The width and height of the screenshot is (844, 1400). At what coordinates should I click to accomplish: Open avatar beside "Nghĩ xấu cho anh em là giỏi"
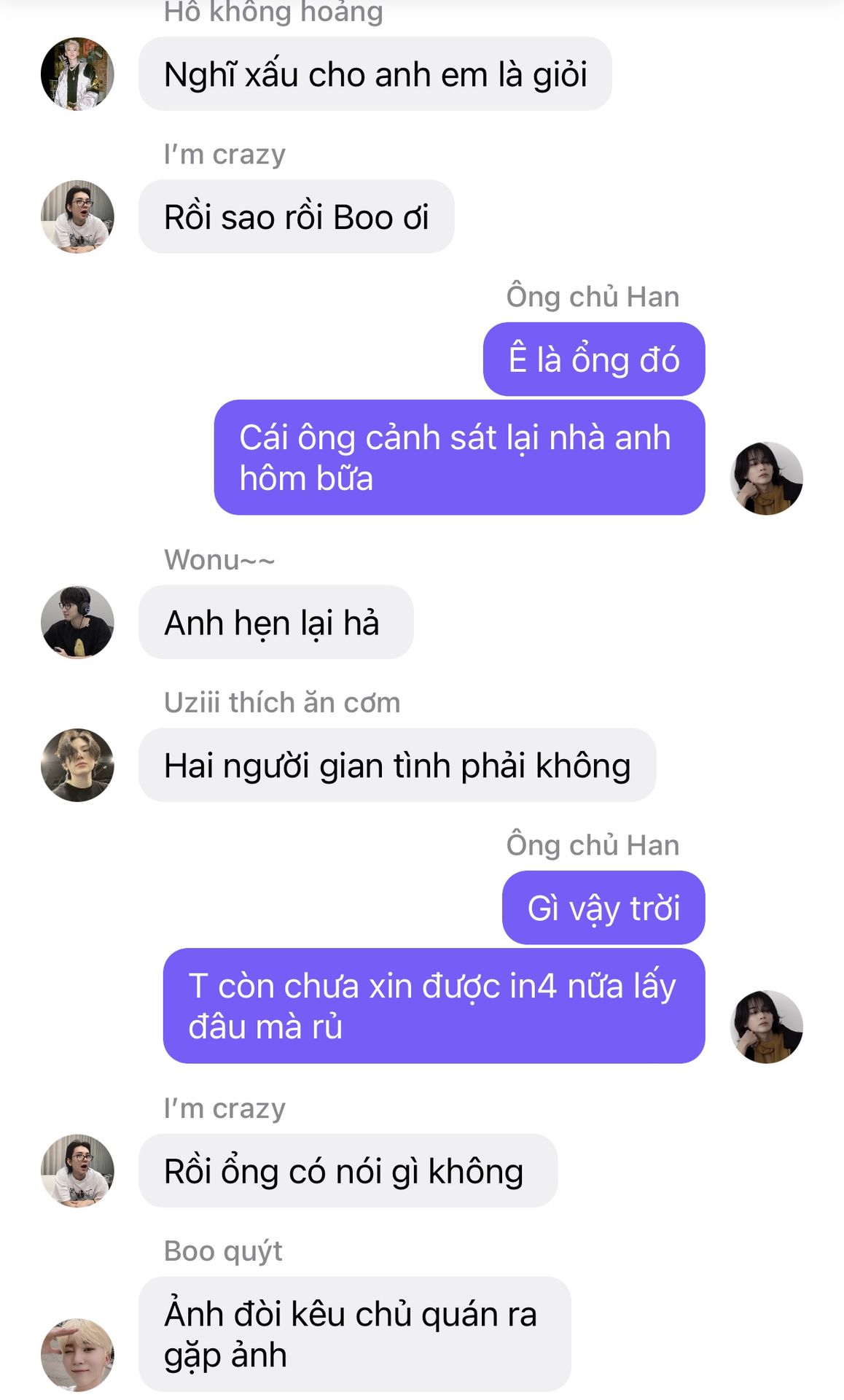(77, 74)
